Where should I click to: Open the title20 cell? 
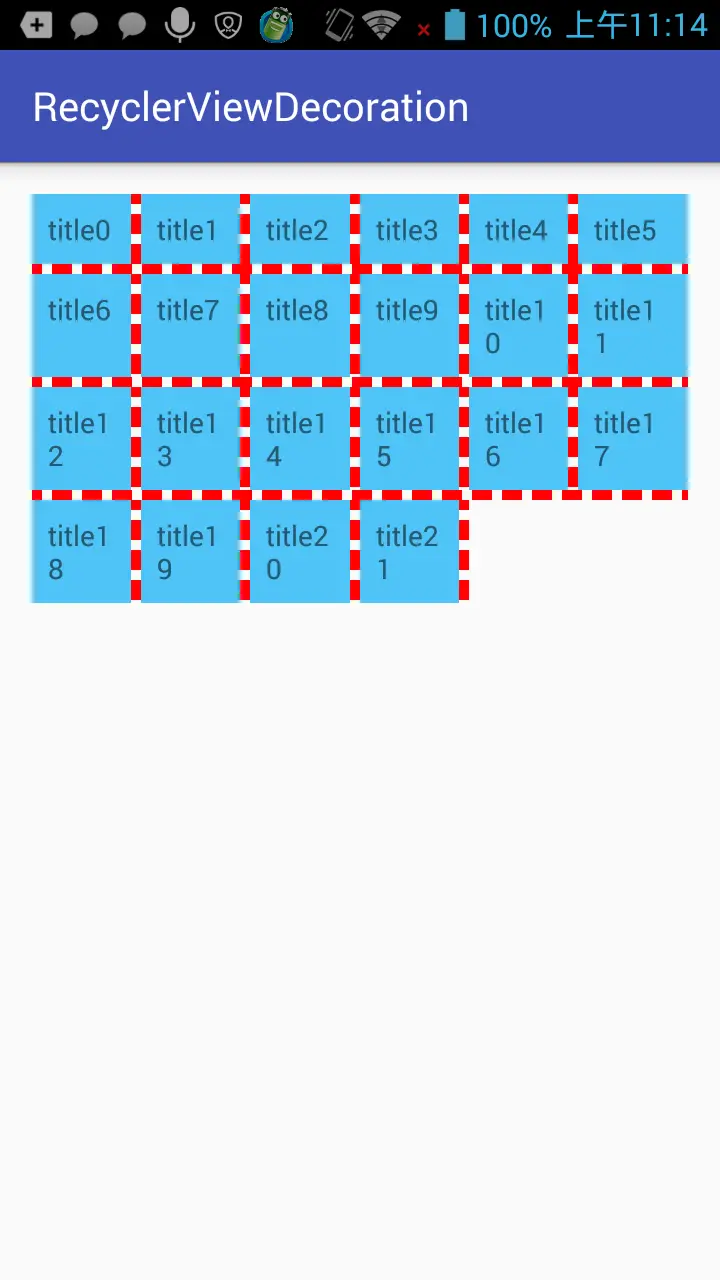point(299,551)
